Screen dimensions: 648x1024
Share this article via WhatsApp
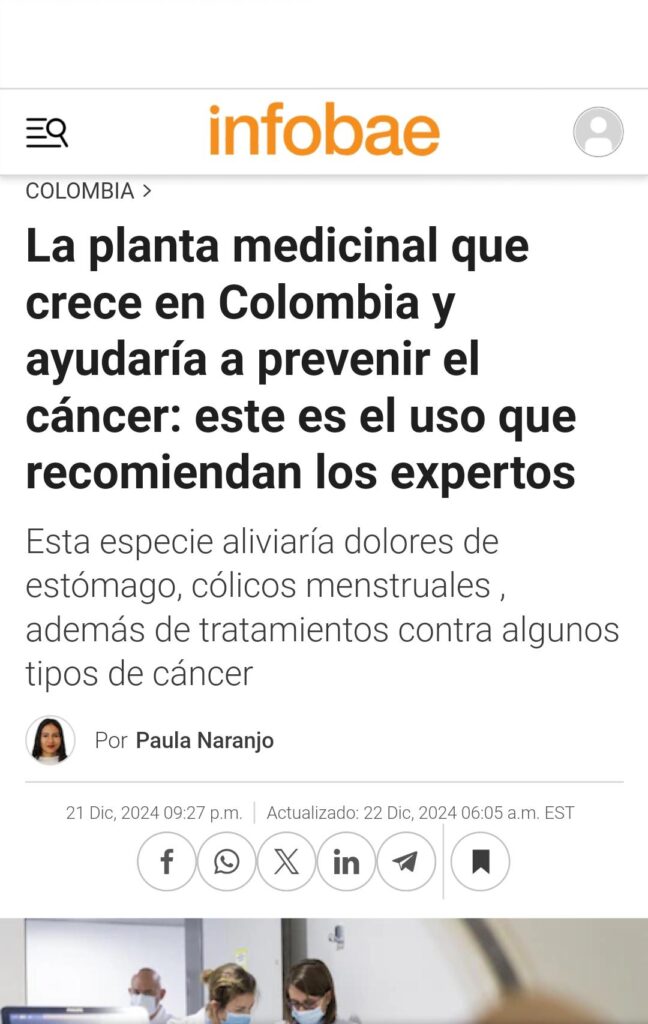227,861
